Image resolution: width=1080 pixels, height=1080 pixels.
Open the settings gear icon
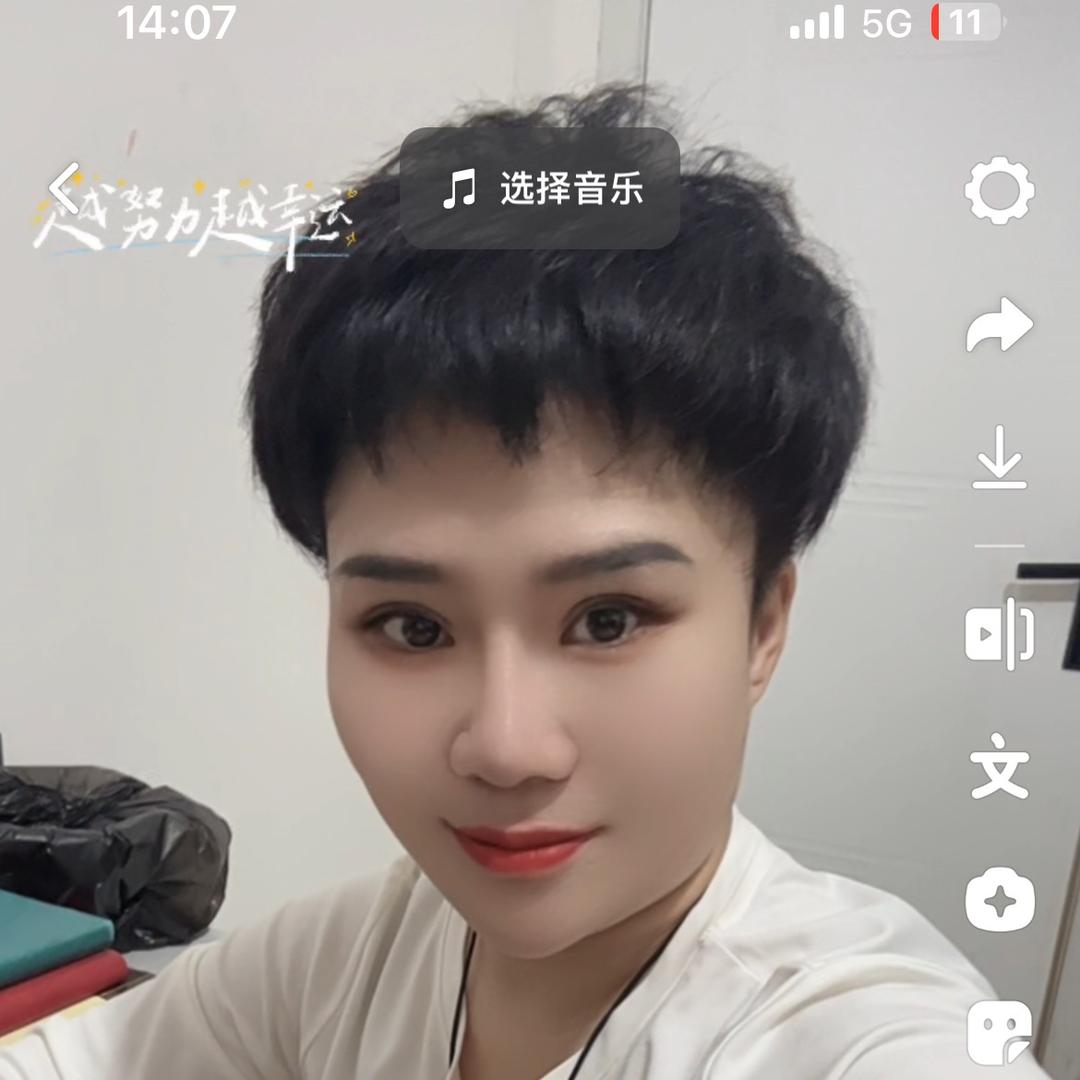pos(999,190)
